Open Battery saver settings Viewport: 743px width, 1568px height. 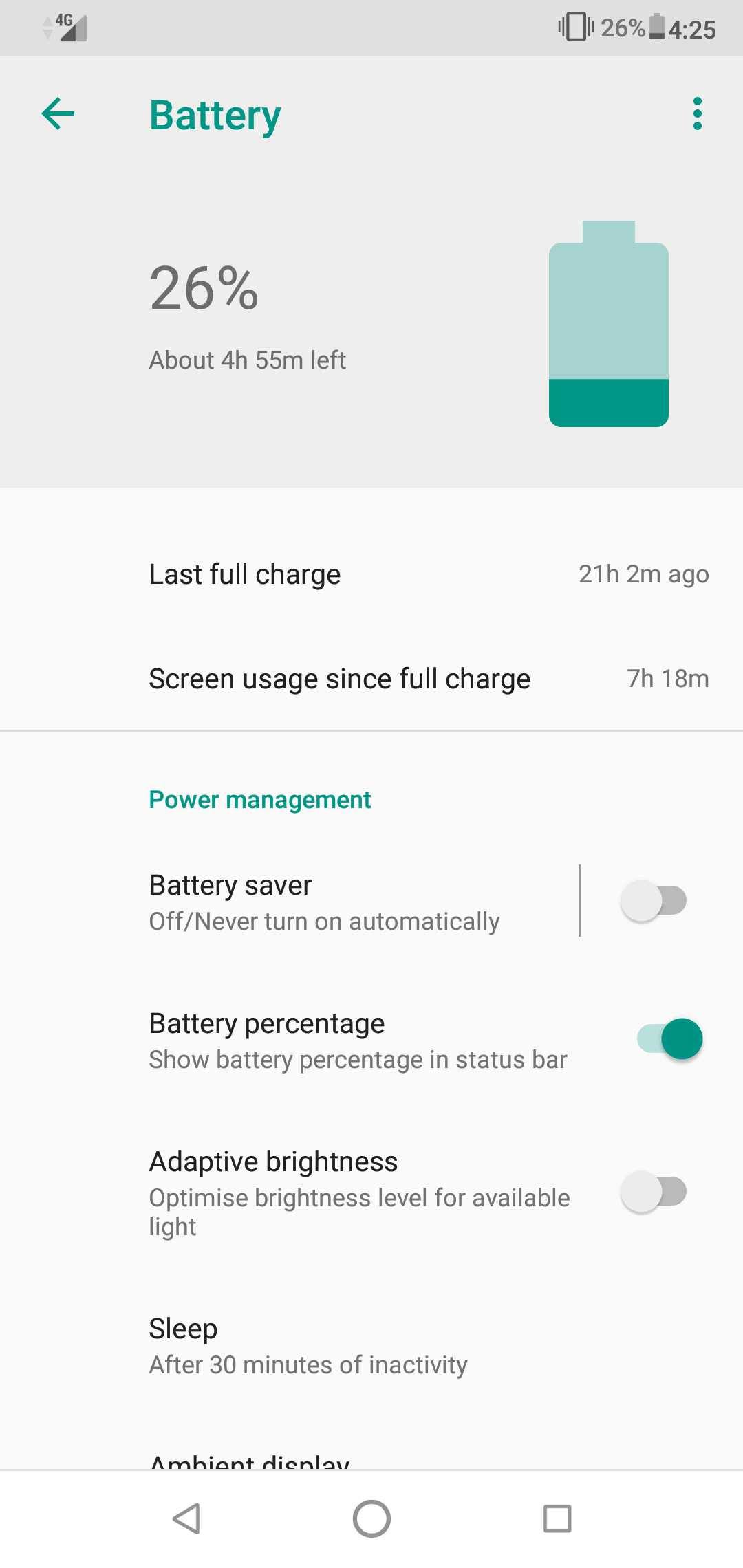pos(323,902)
